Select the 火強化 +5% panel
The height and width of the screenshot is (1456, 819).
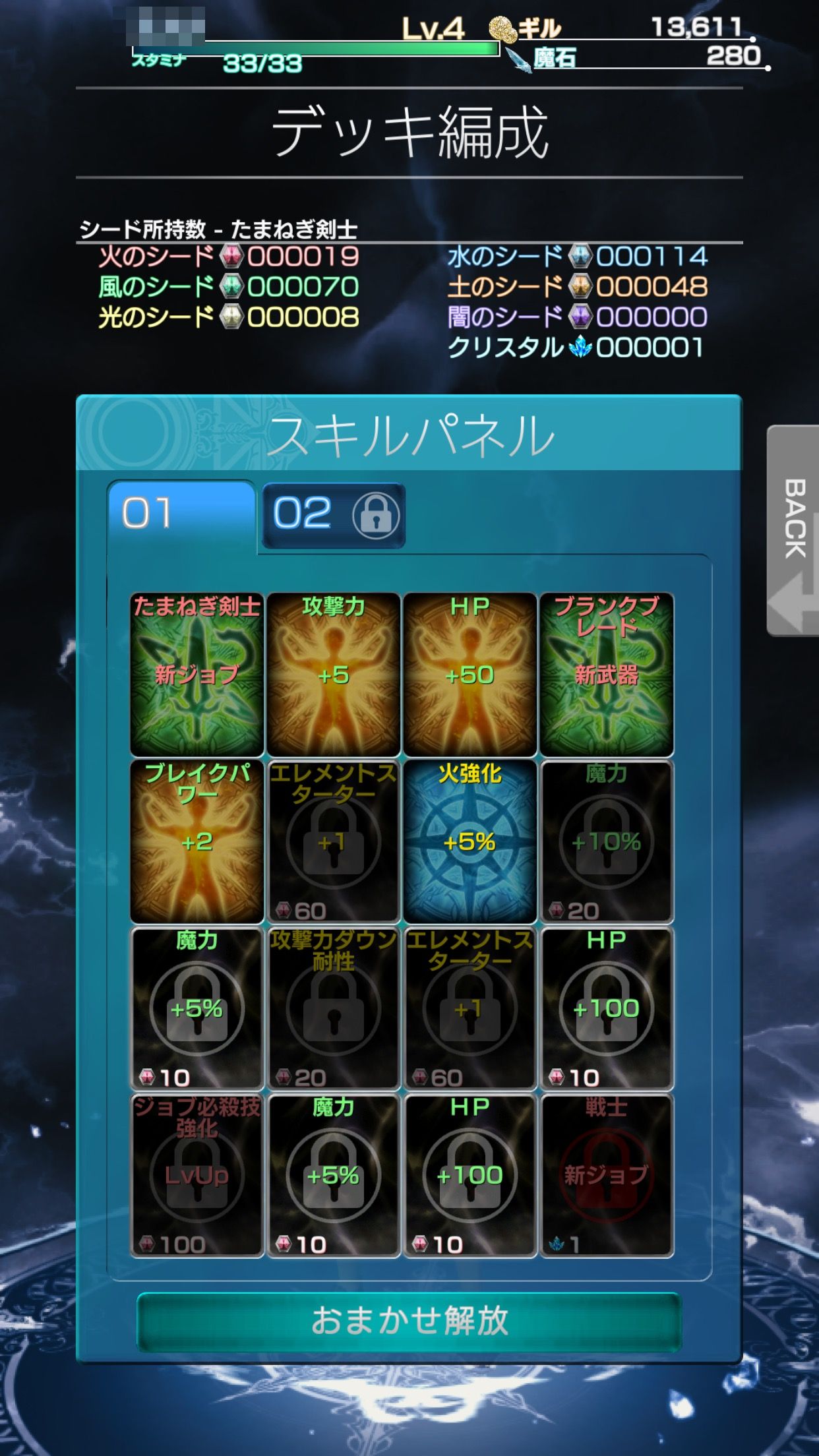pyautogui.click(x=470, y=841)
